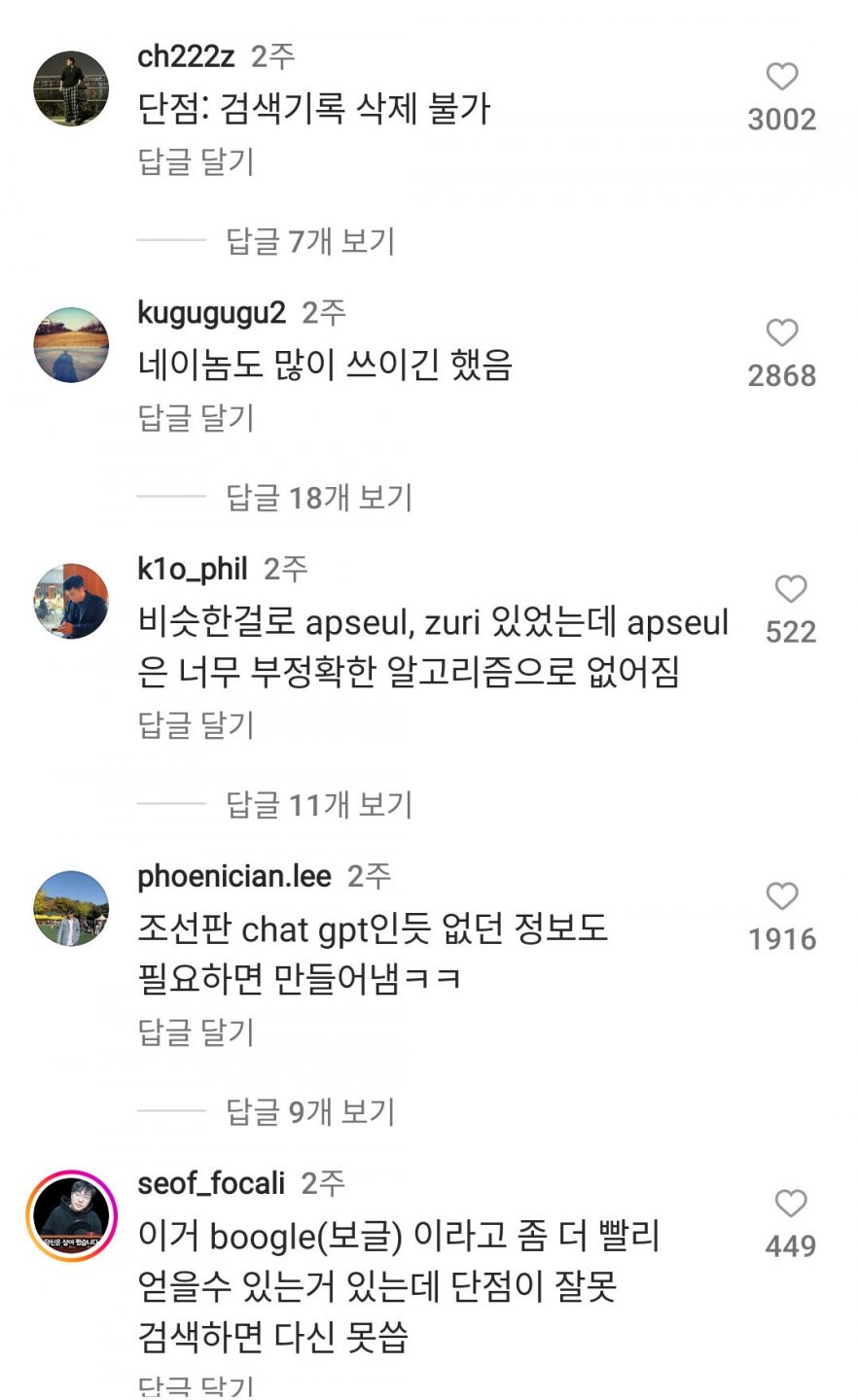Reply to k1o_phil's comment
This screenshot has height=1400, width=858.
coord(196,724)
